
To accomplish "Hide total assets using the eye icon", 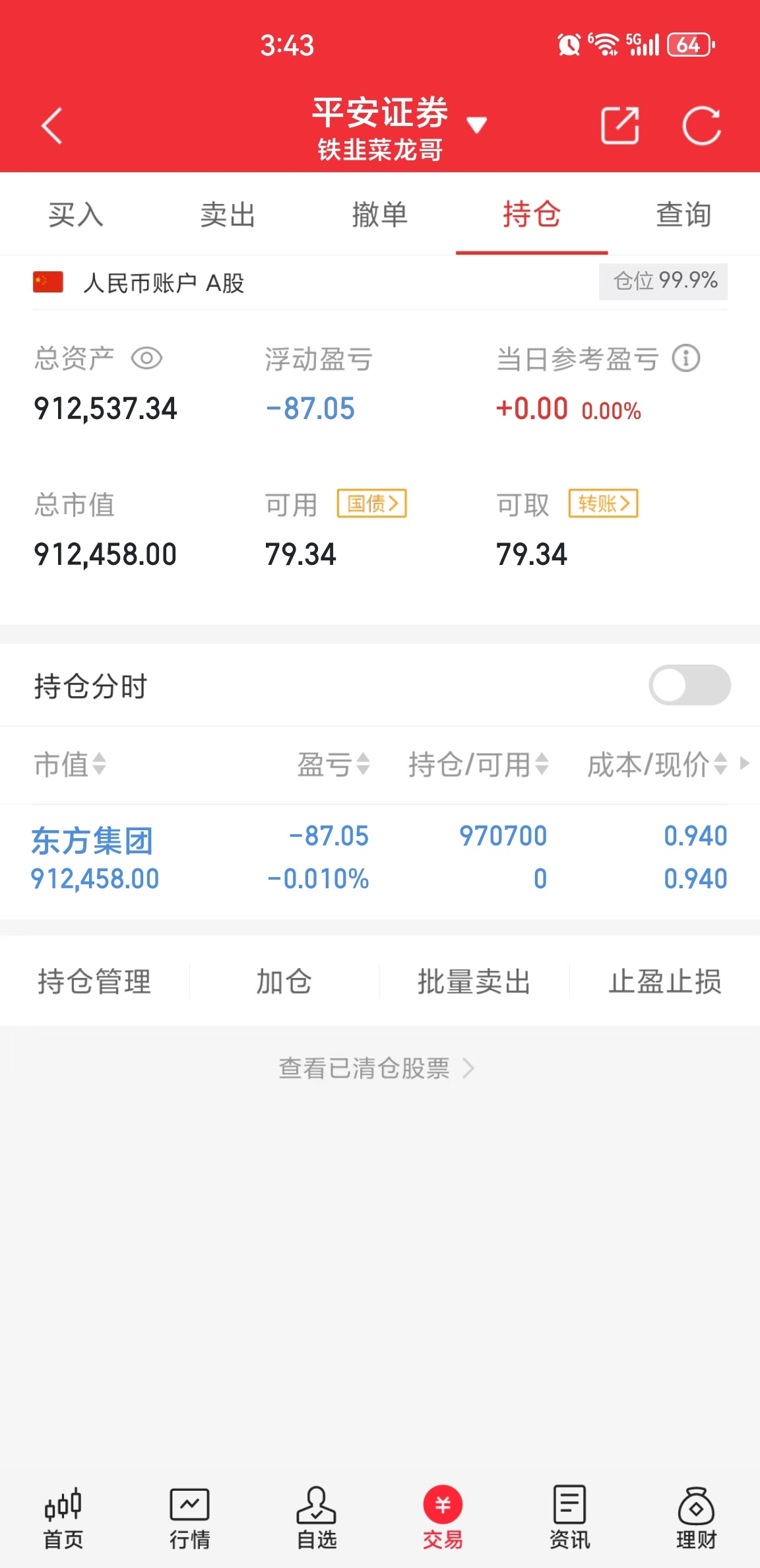I will pyautogui.click(x=147, y=358).
